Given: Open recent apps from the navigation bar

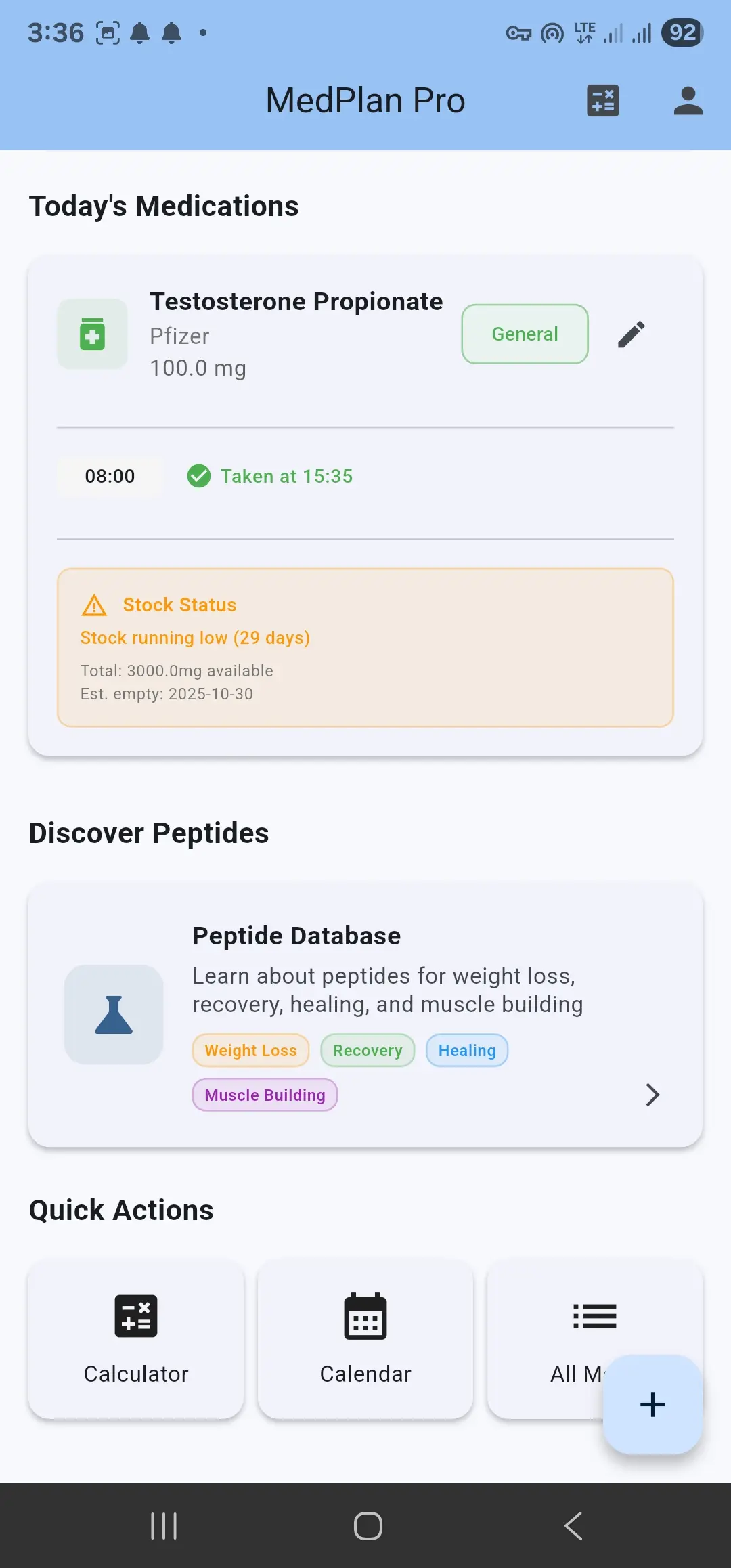Looking at the screenshot, I should [x=164, y=1526].
